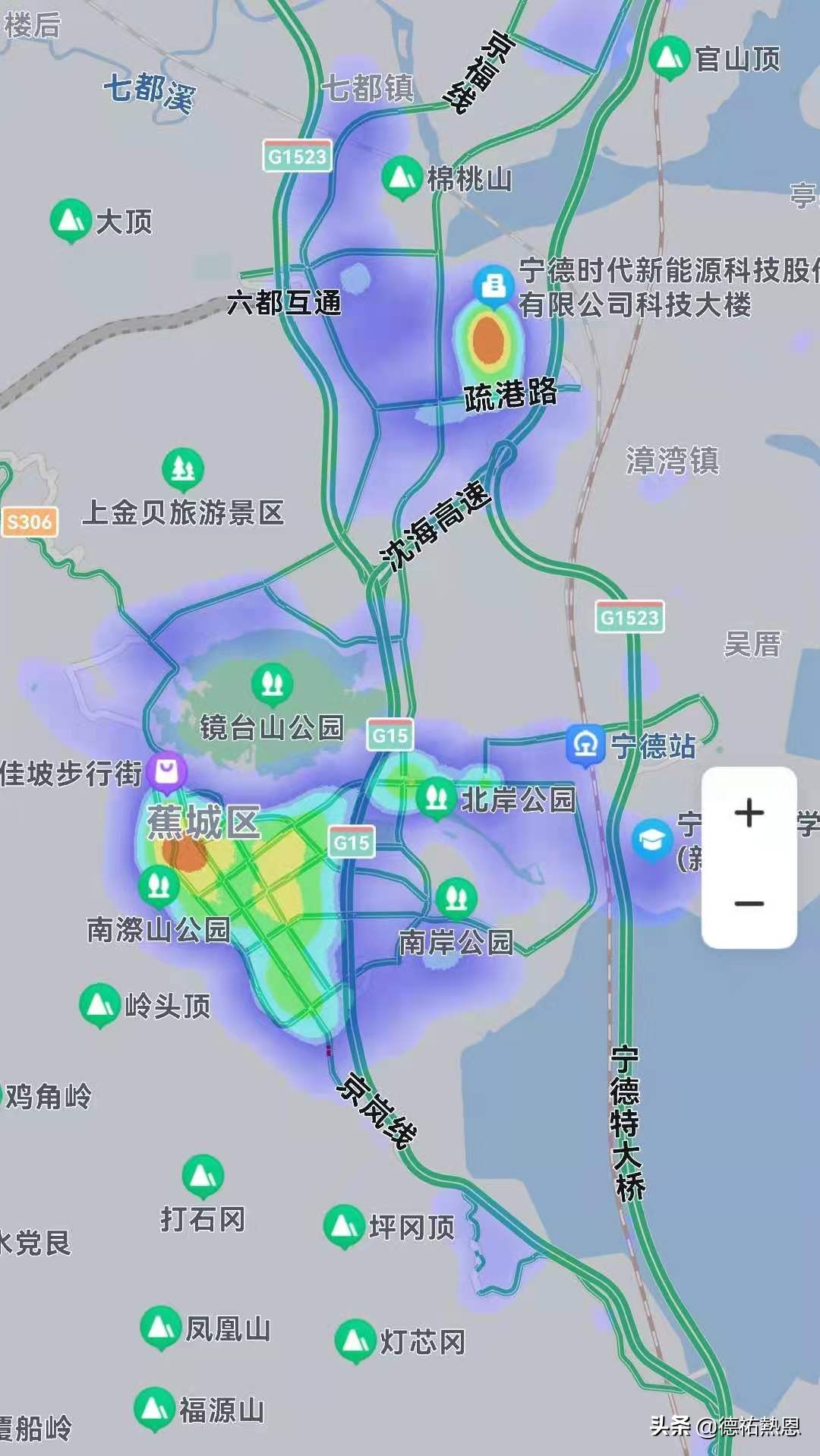820x1456 pixels.
Task: Select the 上金贝旅游景区 scenic spot marker
Action: [182, 469]
